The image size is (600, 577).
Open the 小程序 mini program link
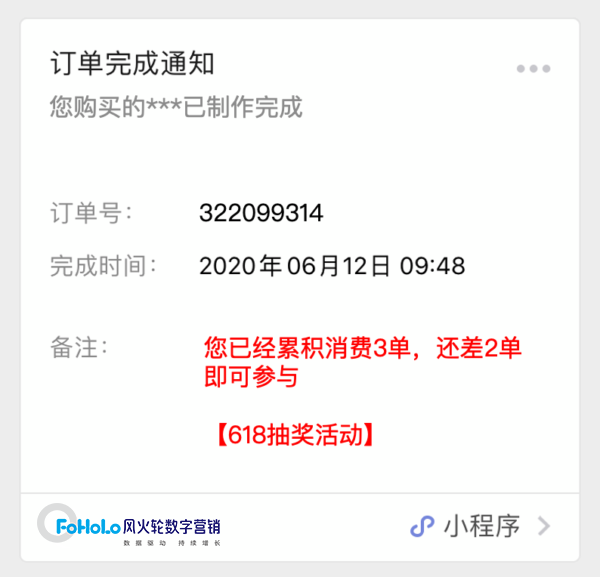pyautogui.click(x=480, y=525)
